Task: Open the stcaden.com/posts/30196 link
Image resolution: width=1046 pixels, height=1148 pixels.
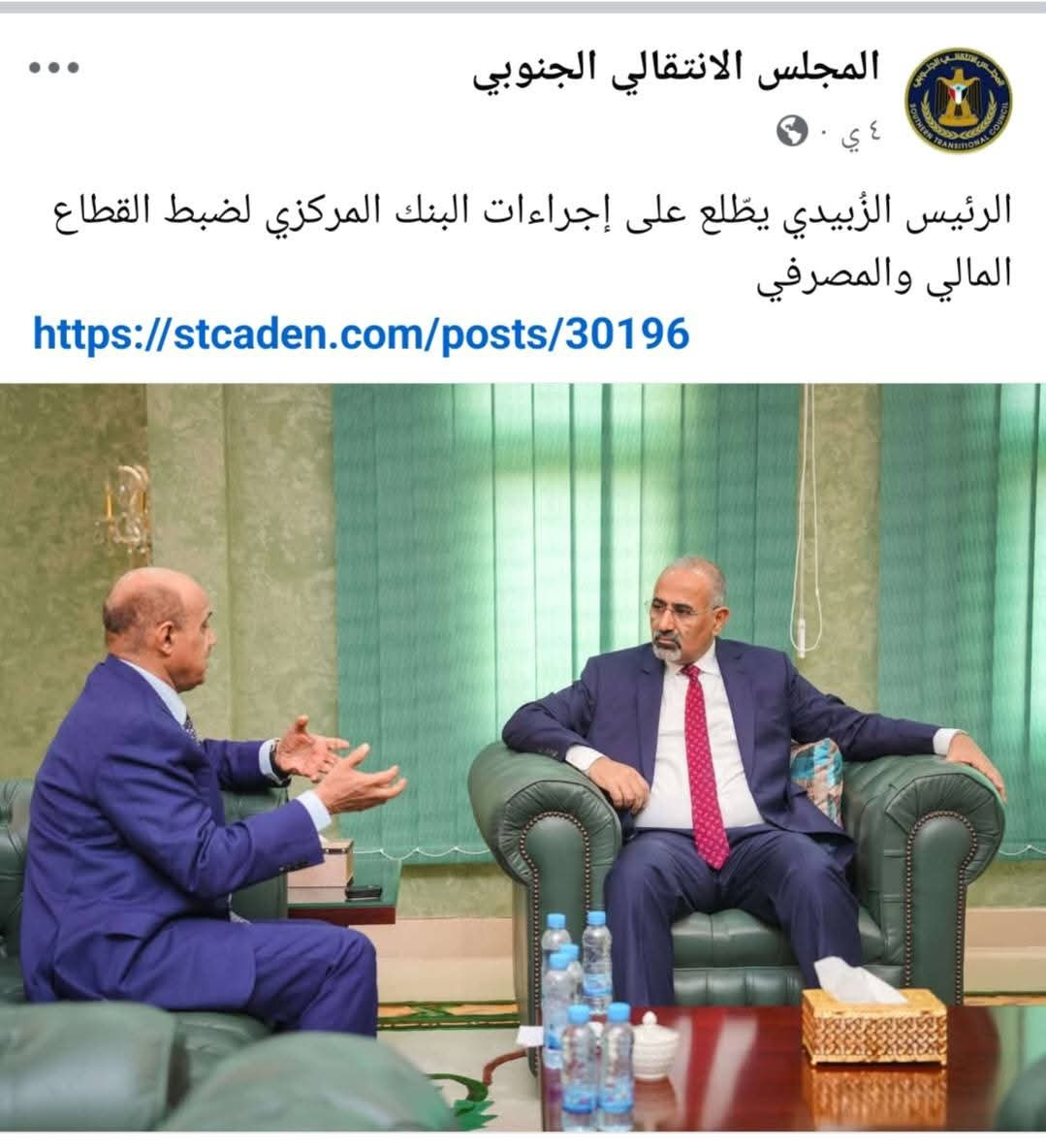Action: 361,334
